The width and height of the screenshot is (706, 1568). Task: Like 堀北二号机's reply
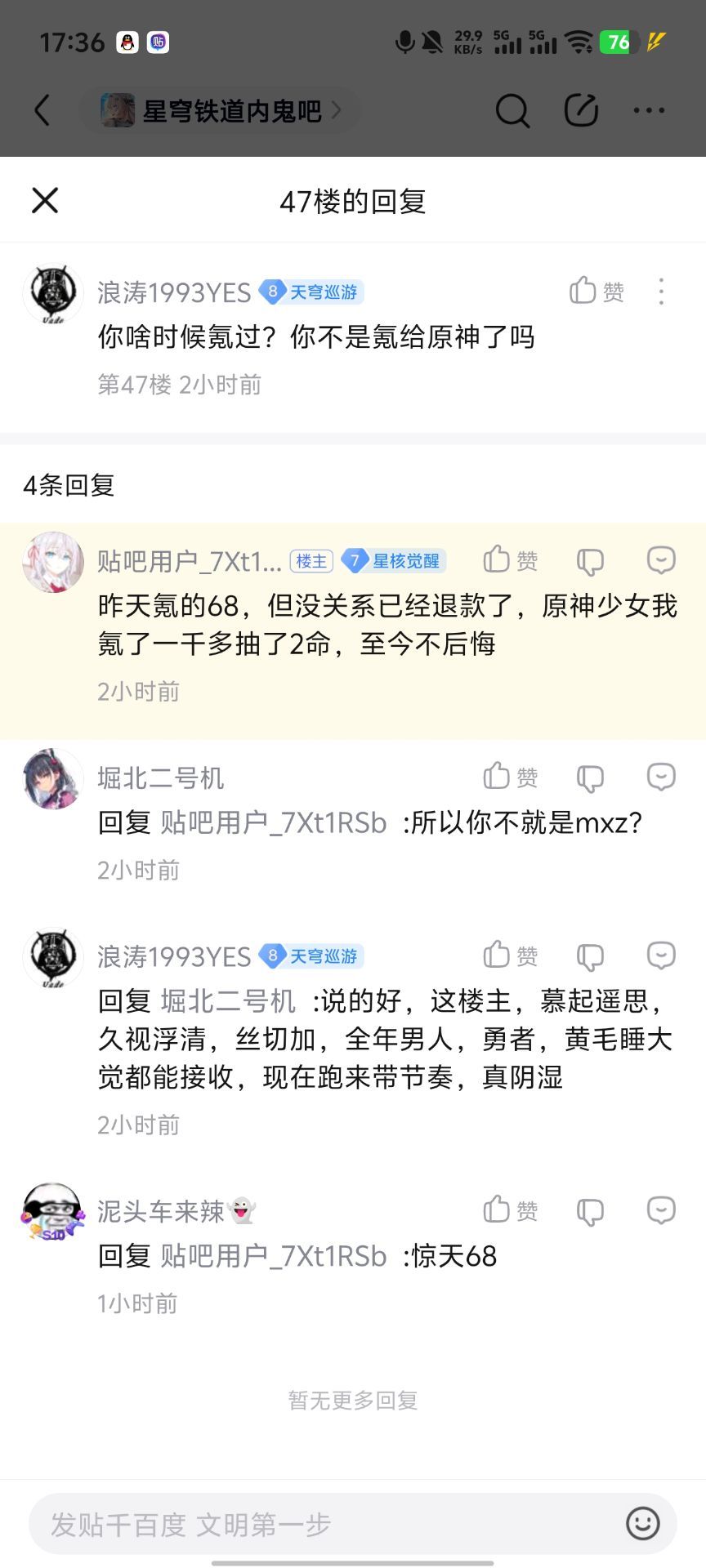510,777
